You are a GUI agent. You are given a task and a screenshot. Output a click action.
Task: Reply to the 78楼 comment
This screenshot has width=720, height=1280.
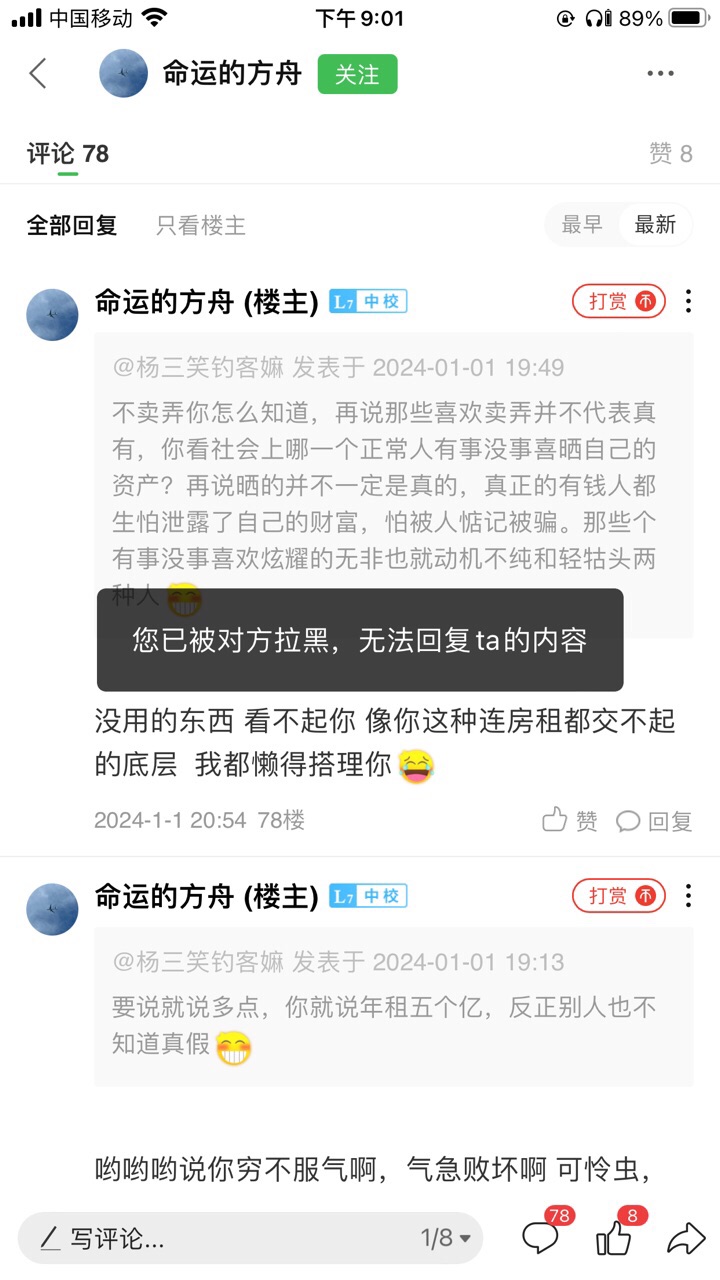click(x=654, y=821)
